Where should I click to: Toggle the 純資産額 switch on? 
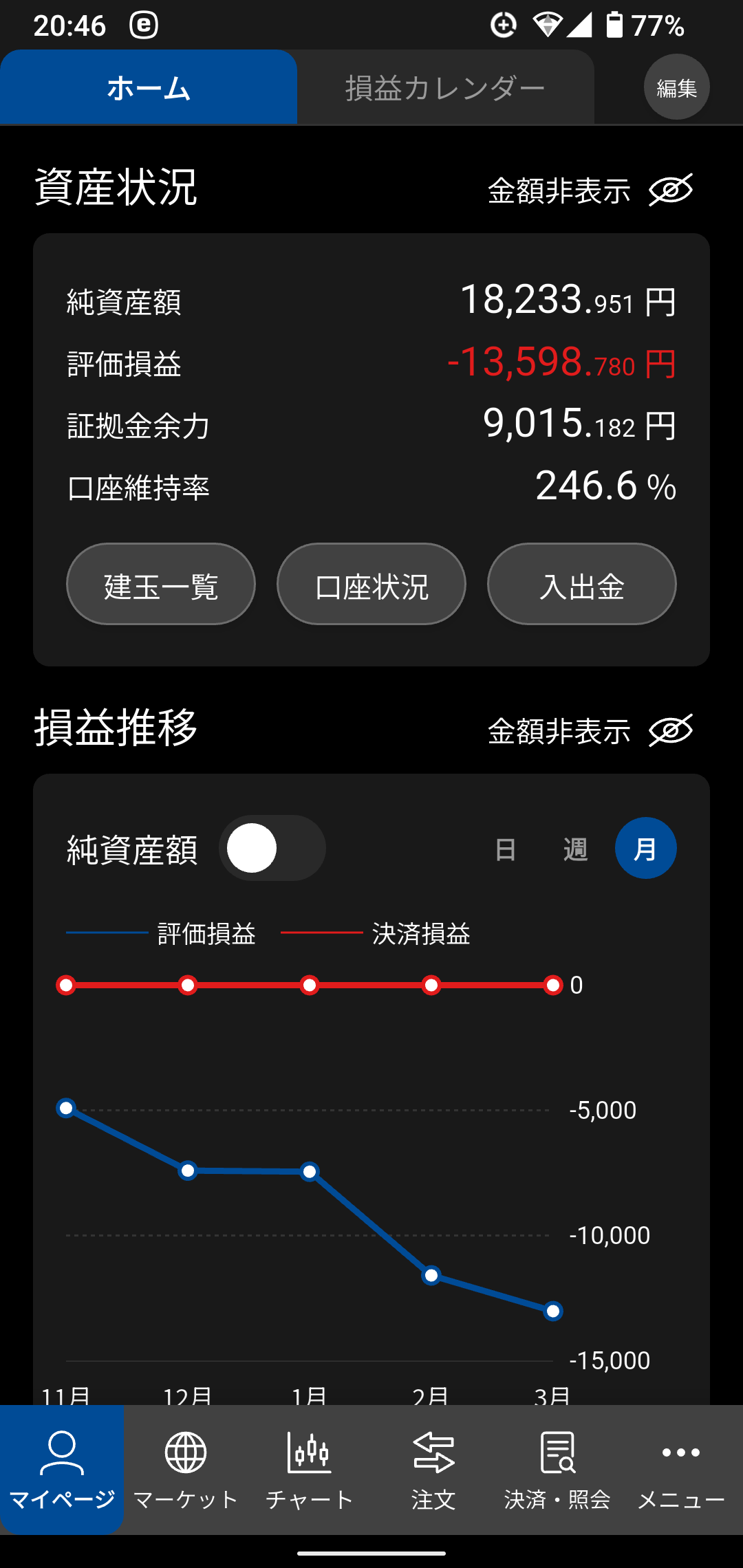[x=272, y=848]
